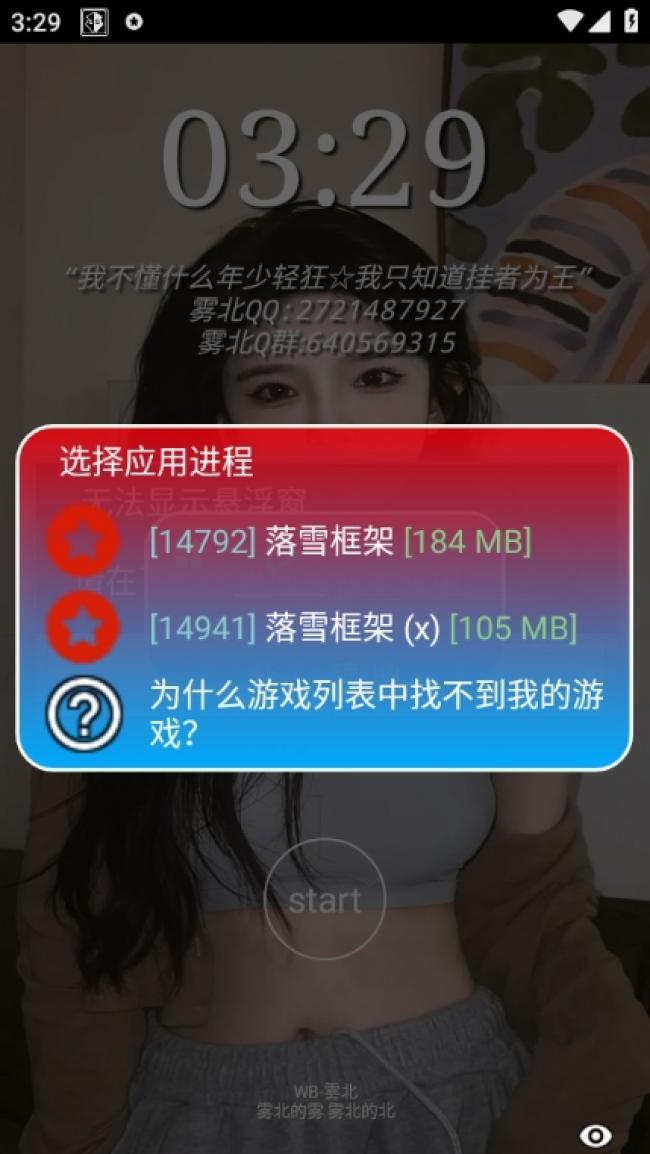Tap the eye visibility icon
650x1154 pixels.
(596, 1135)
